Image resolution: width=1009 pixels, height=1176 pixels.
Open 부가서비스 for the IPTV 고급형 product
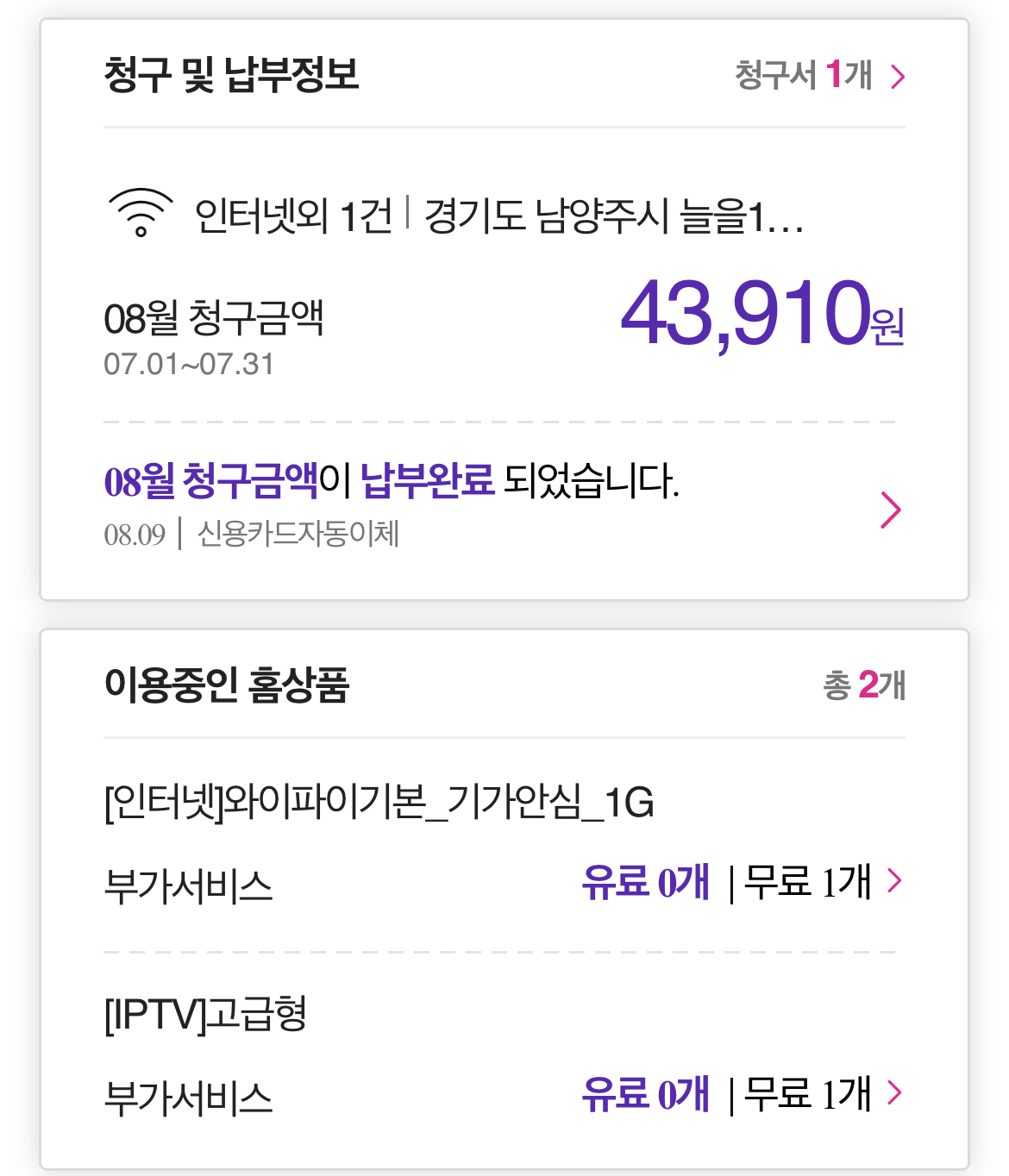coord(894,1093)
